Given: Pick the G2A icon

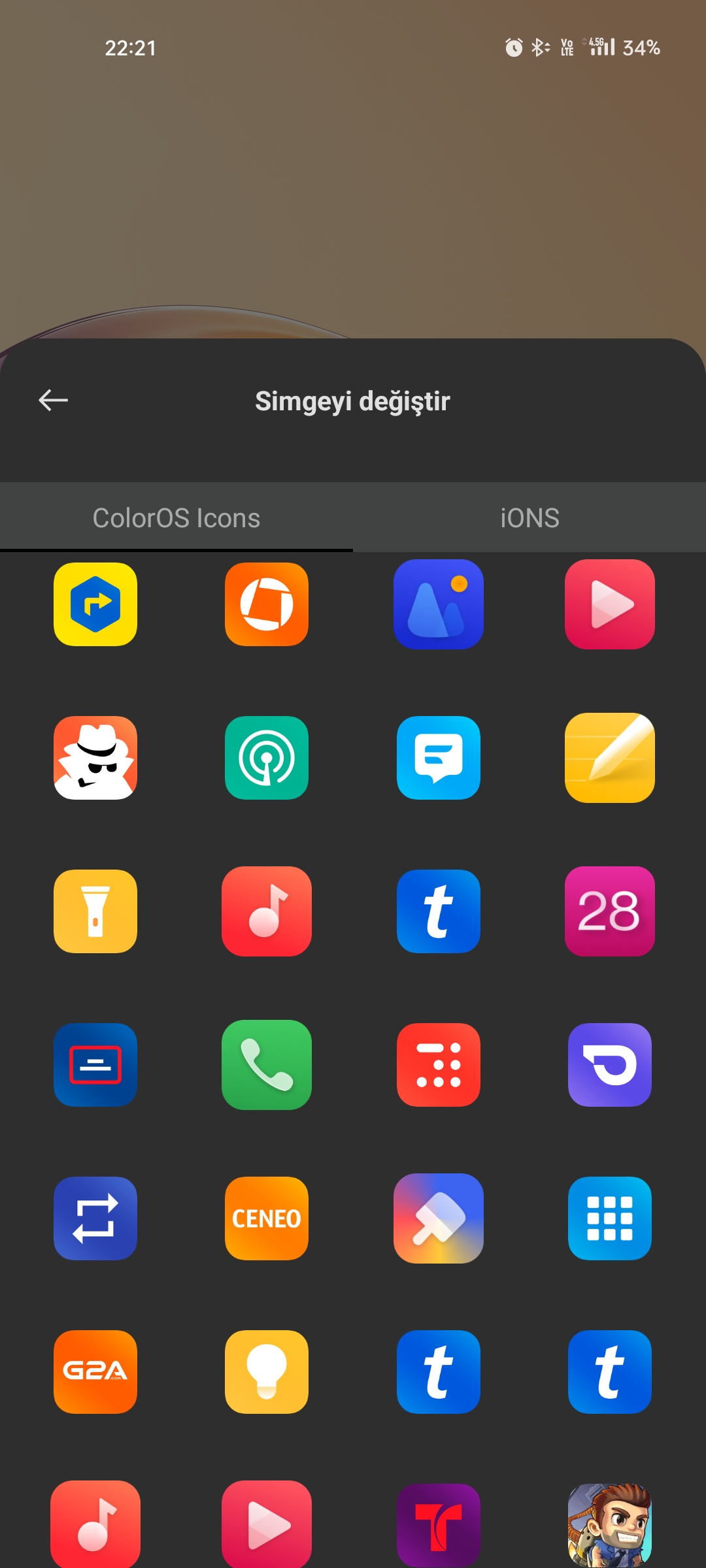Looking at the screenshot, I should [95, 1372].
